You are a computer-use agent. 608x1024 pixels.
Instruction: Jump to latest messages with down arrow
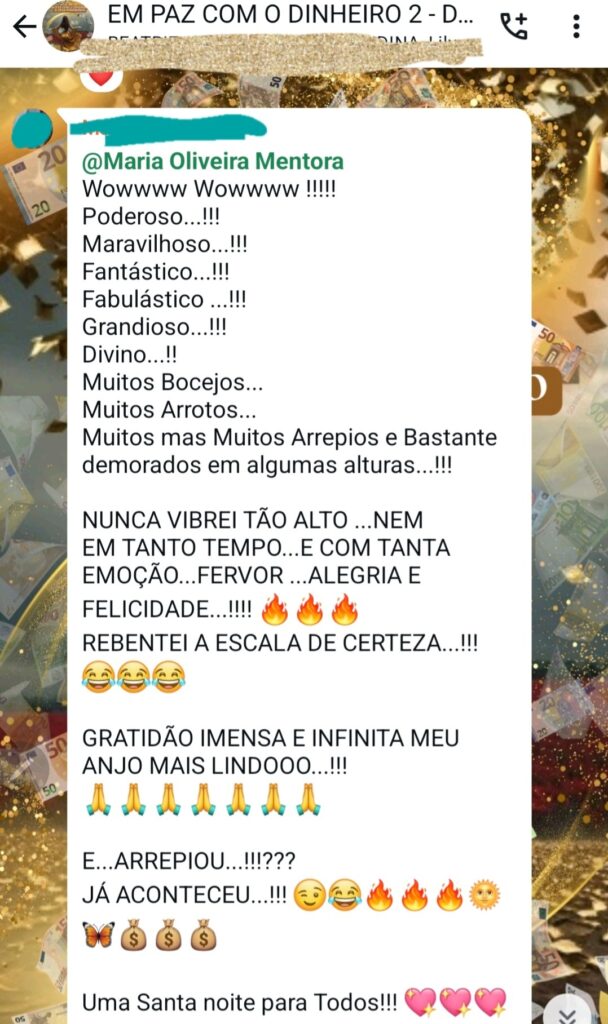[x=566, y=1012]
